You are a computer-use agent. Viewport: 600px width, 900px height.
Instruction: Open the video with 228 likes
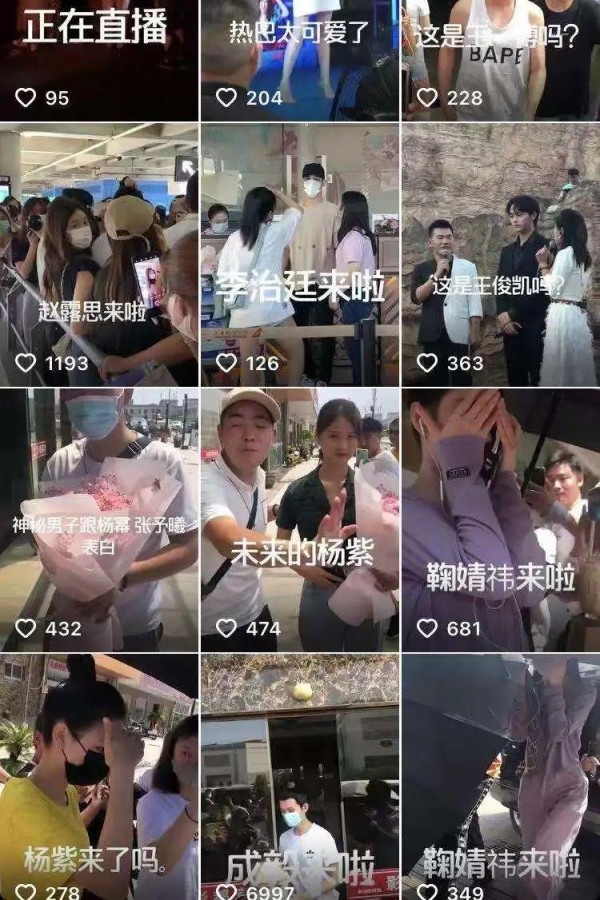pyautogui.click(x=501, y=60)
